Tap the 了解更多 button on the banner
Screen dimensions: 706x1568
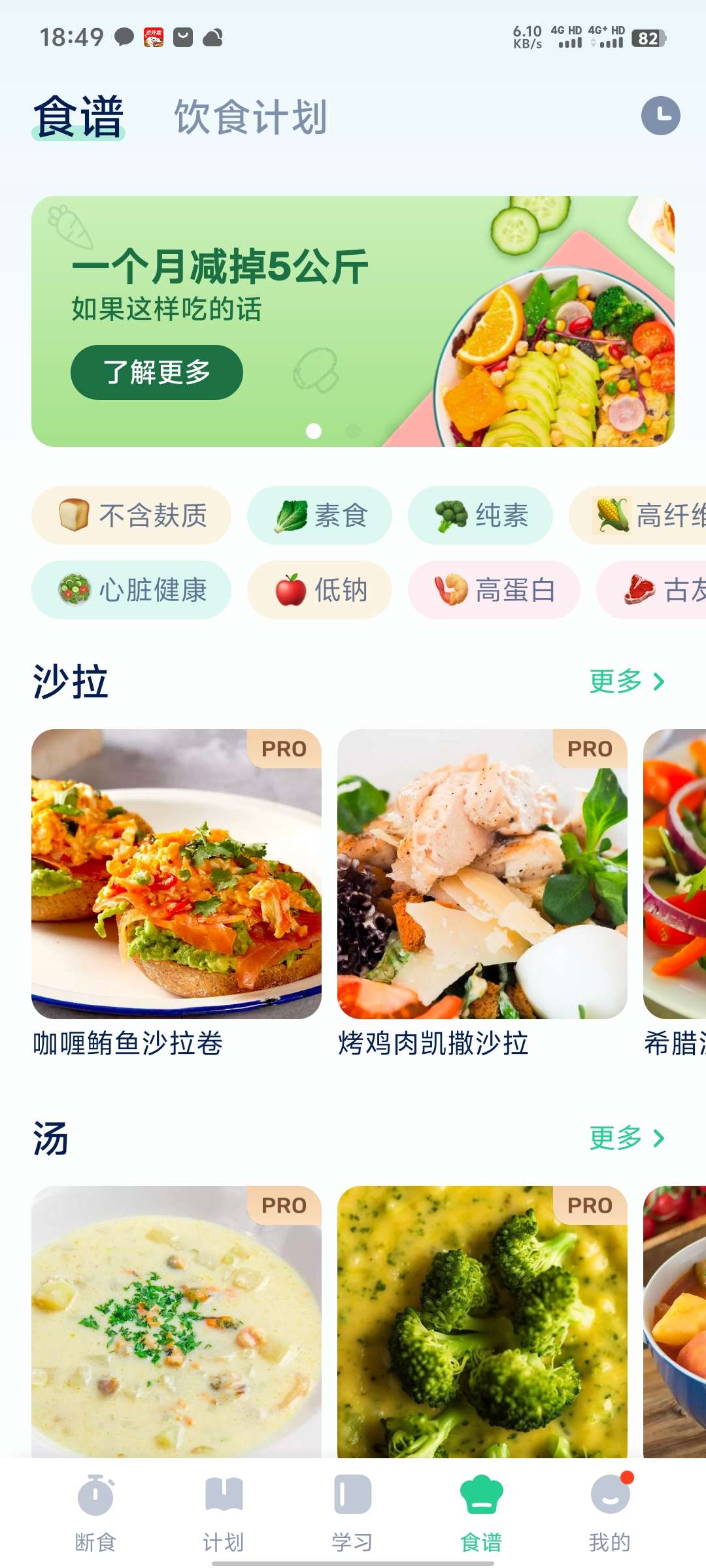(x=157, y=372)
